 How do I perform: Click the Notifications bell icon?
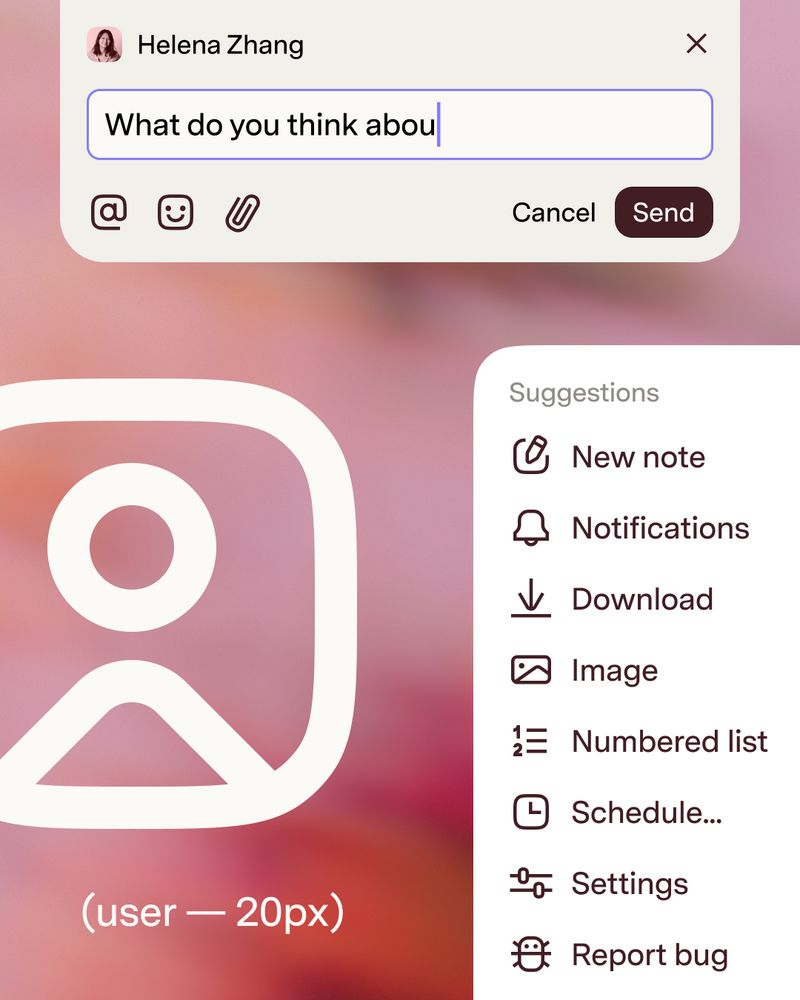tap(530, 527)
